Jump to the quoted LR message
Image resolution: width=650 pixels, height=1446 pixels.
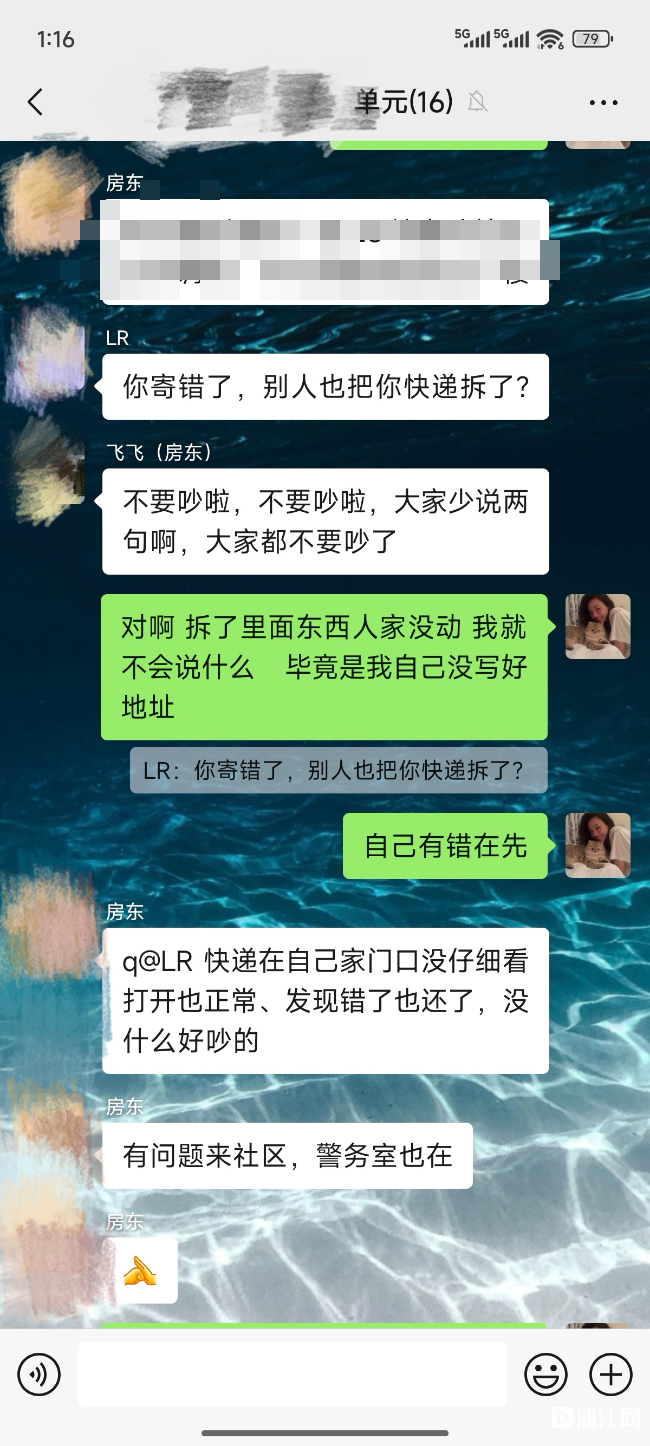click(338, 771)
